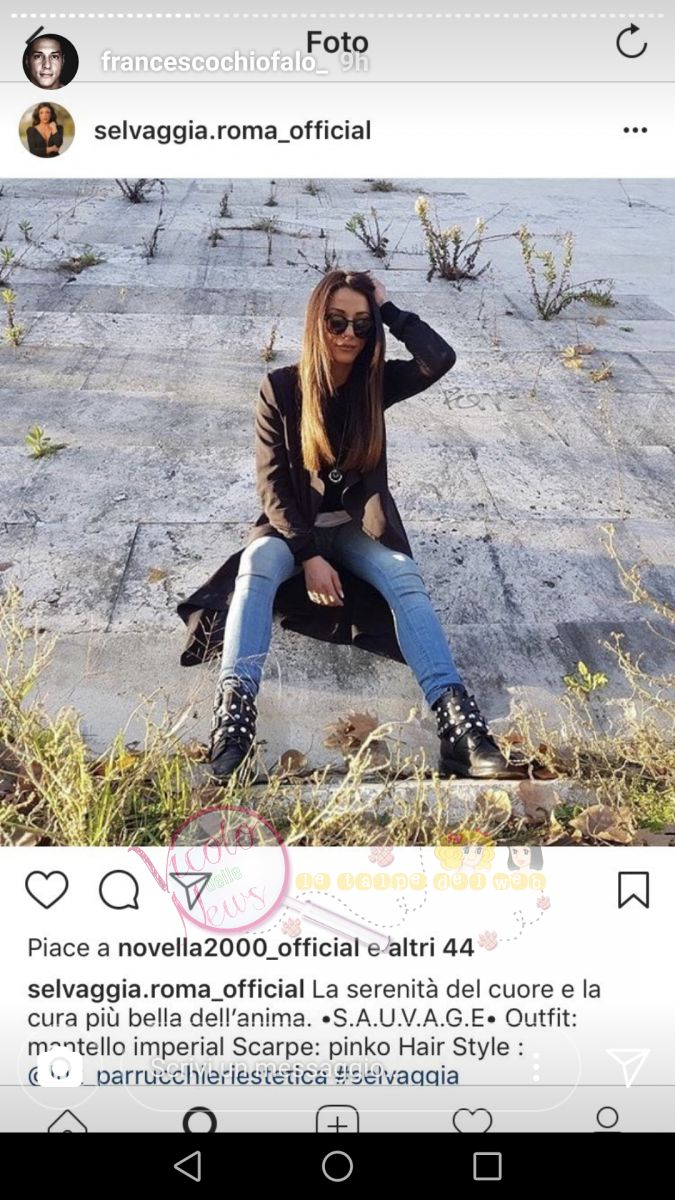Go back with system back button
Viewport: 675px width, 1200px height.
187,1166
